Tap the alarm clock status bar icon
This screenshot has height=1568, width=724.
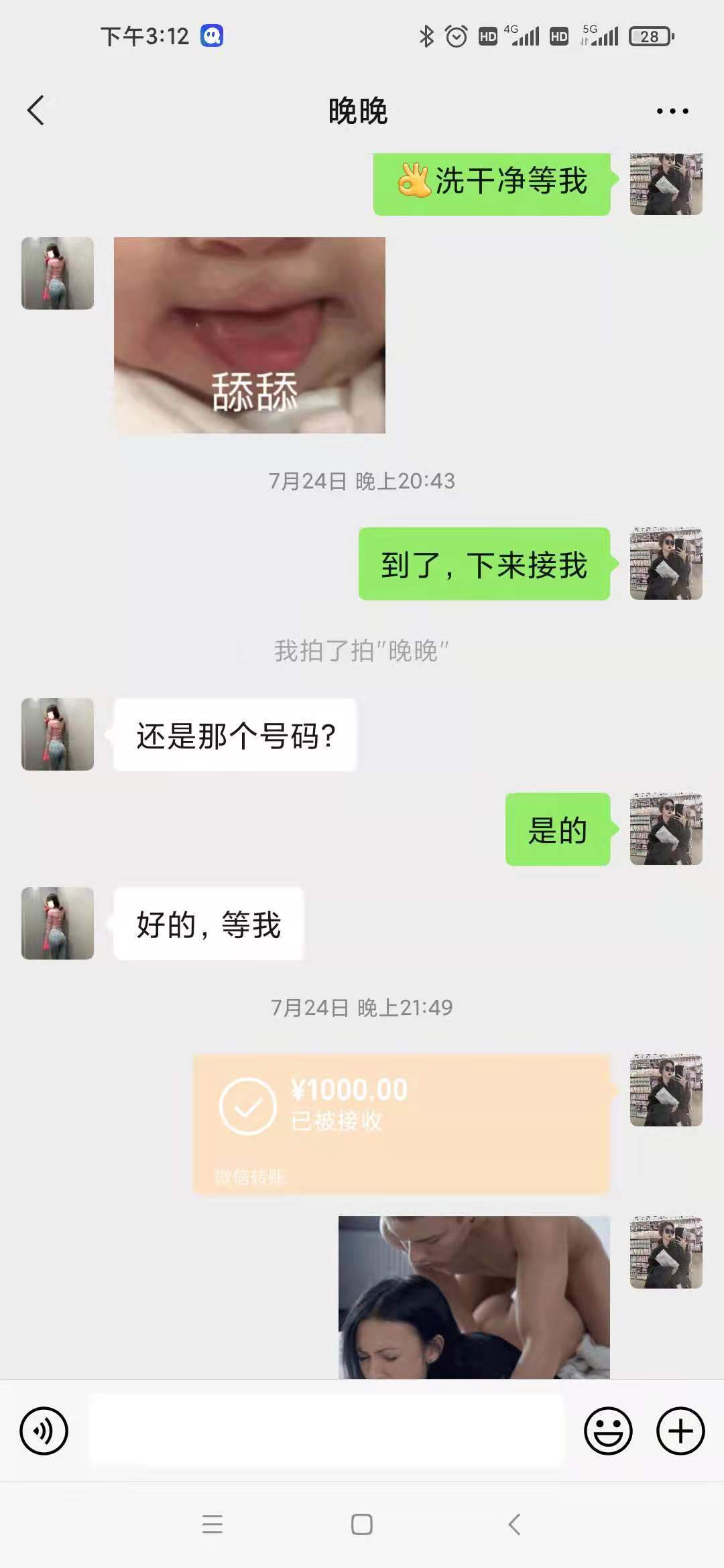click(x=455, y=38)
